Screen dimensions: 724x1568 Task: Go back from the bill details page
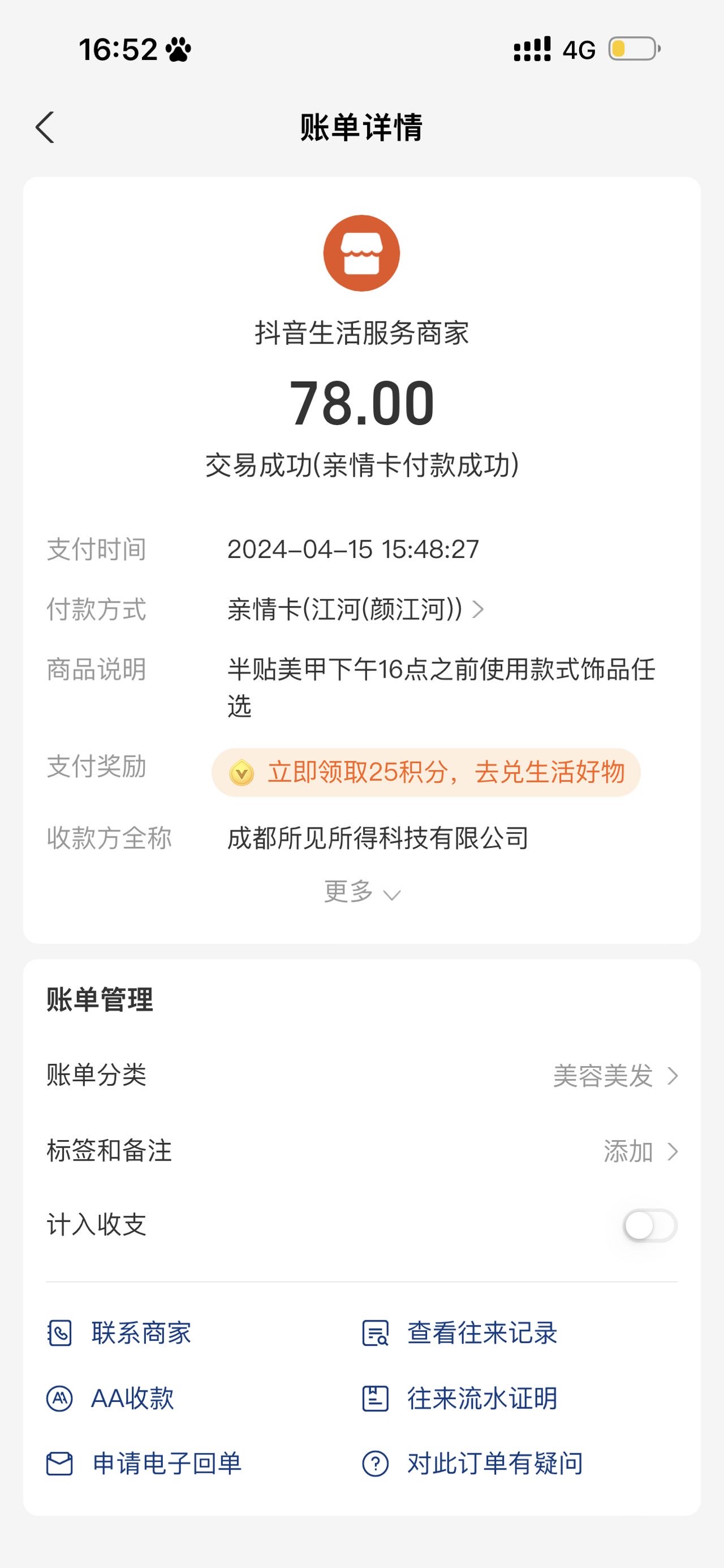[45, 127]
